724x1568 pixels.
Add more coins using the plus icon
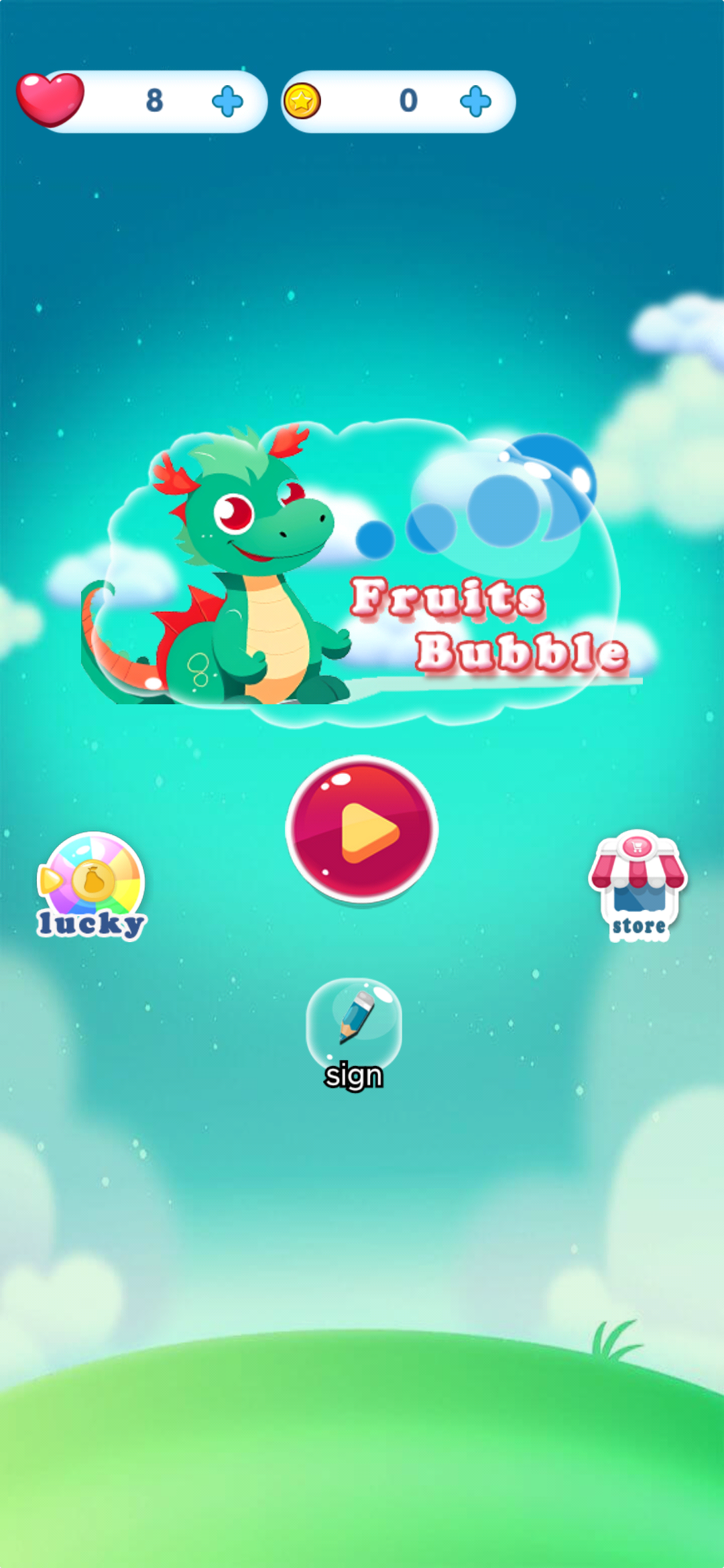click(x=475, y=102)
